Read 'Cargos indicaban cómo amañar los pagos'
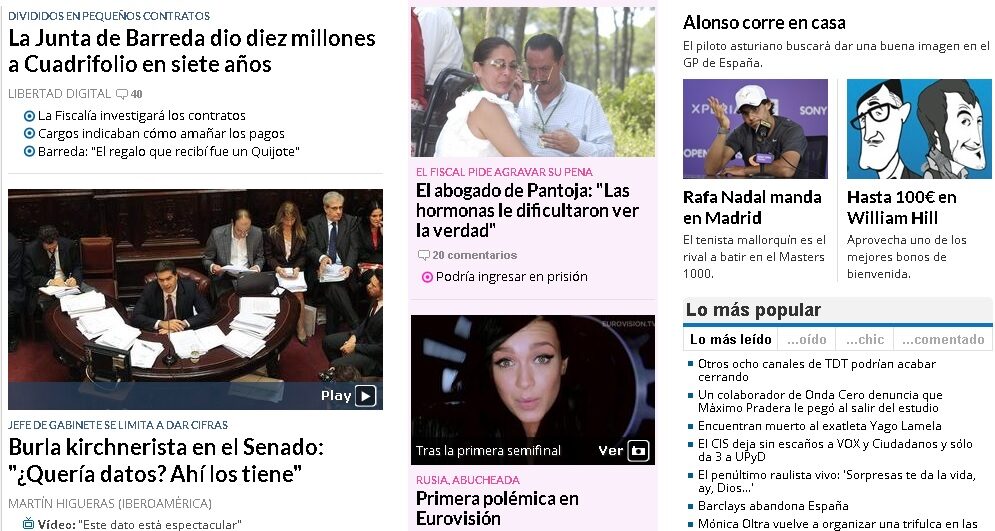The image size is (995, 531). tap(161, 133)
